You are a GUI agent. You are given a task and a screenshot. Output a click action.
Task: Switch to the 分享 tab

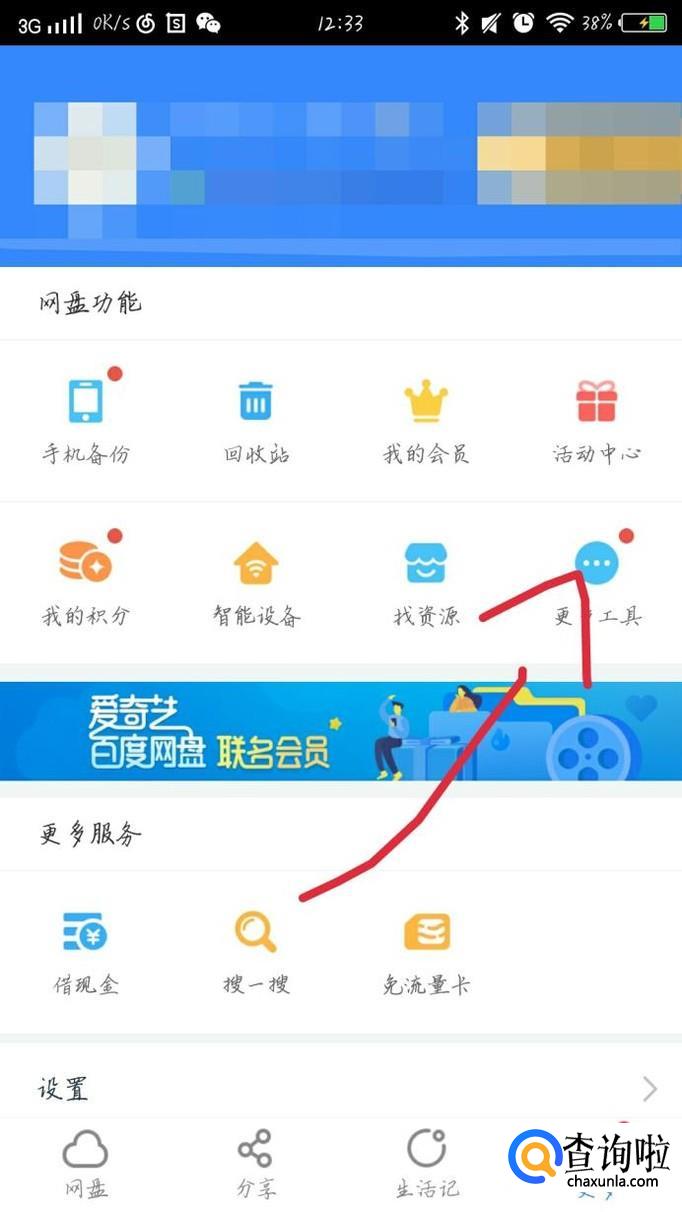[256, 1163]
